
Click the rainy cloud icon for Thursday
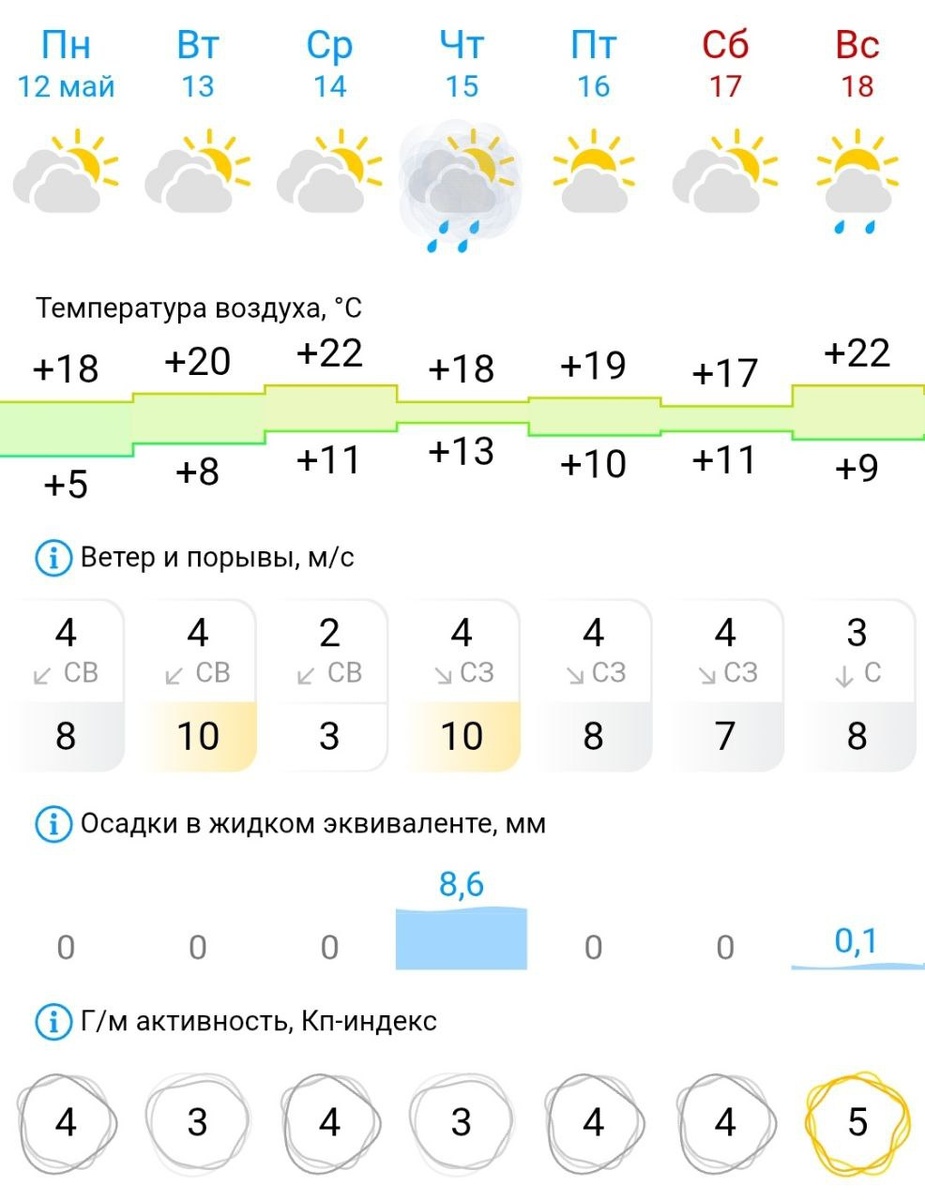pos(462,185)
